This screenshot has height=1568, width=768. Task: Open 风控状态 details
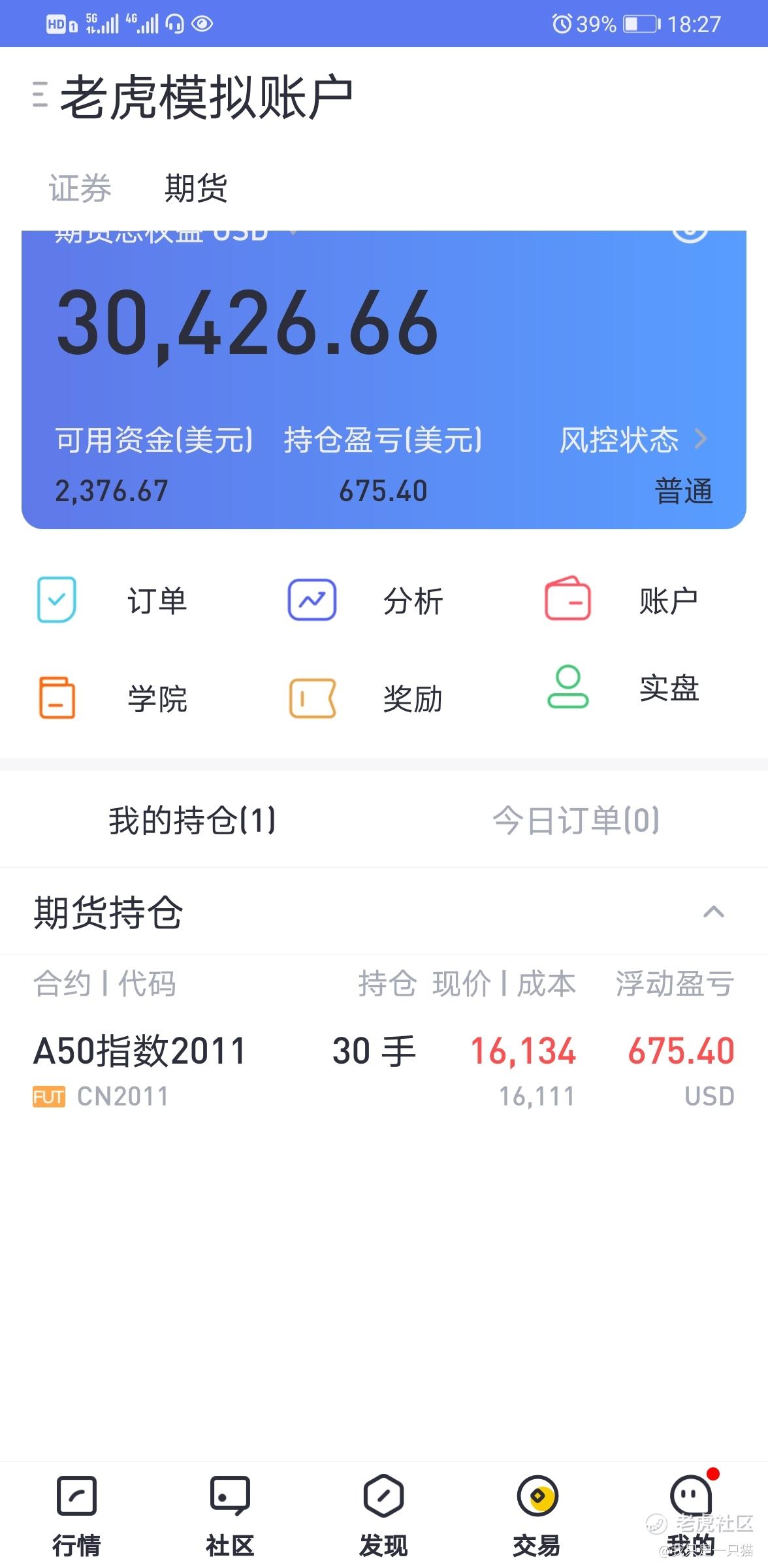pyautogui.click(x=633, y=440)
